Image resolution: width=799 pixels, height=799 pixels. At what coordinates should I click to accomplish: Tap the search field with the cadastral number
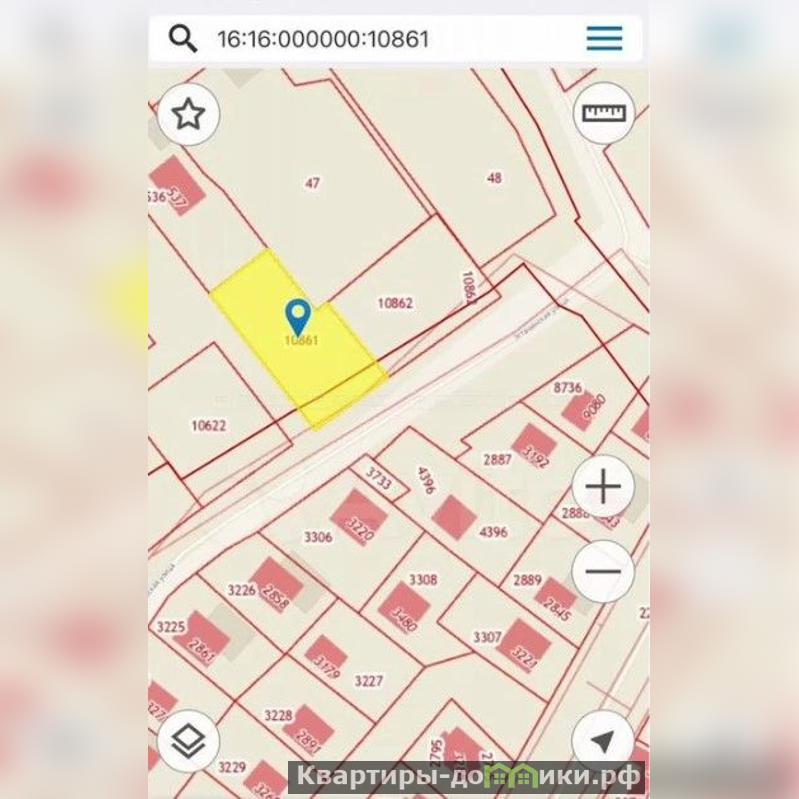(380, 39)
